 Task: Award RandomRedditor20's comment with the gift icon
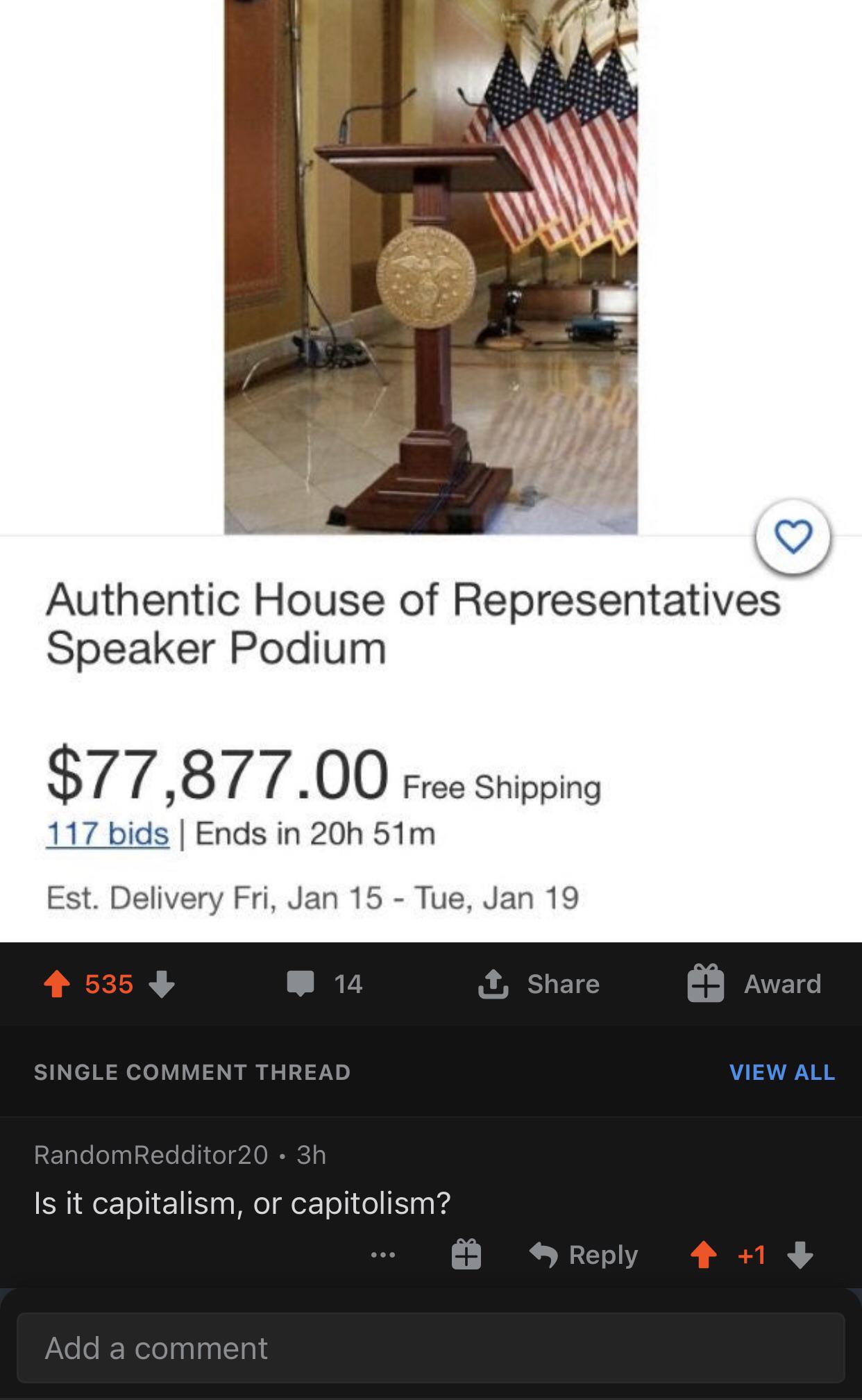point(466,1253)
